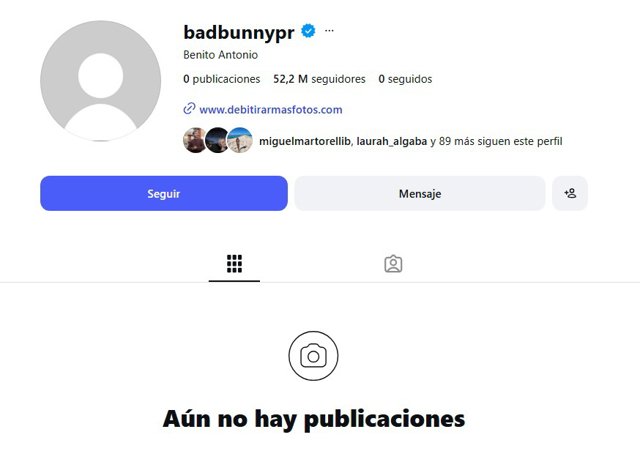Switch to the tagged photos tab
640x462 pixels.
393,264
